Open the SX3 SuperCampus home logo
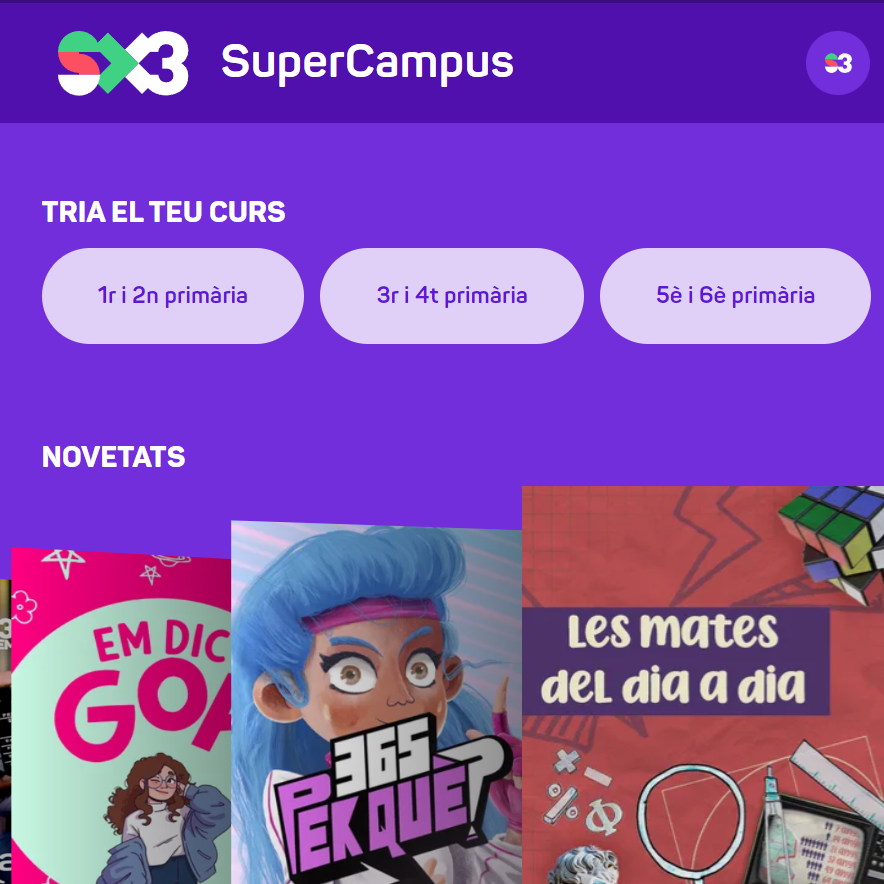This screenshot has width=884, height=884. [123, 62]
